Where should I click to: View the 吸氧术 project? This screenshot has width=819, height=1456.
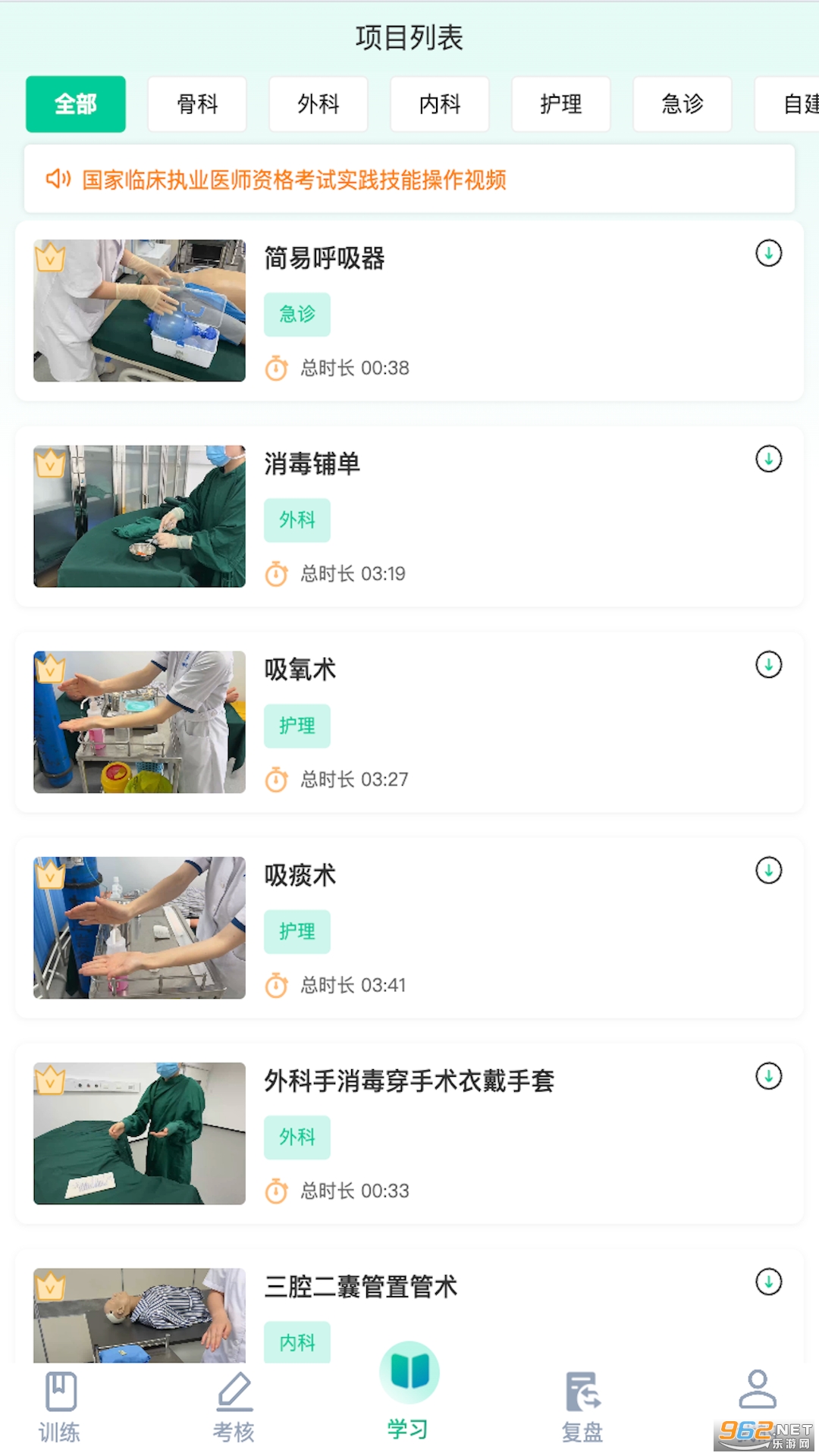coord(409,722)
